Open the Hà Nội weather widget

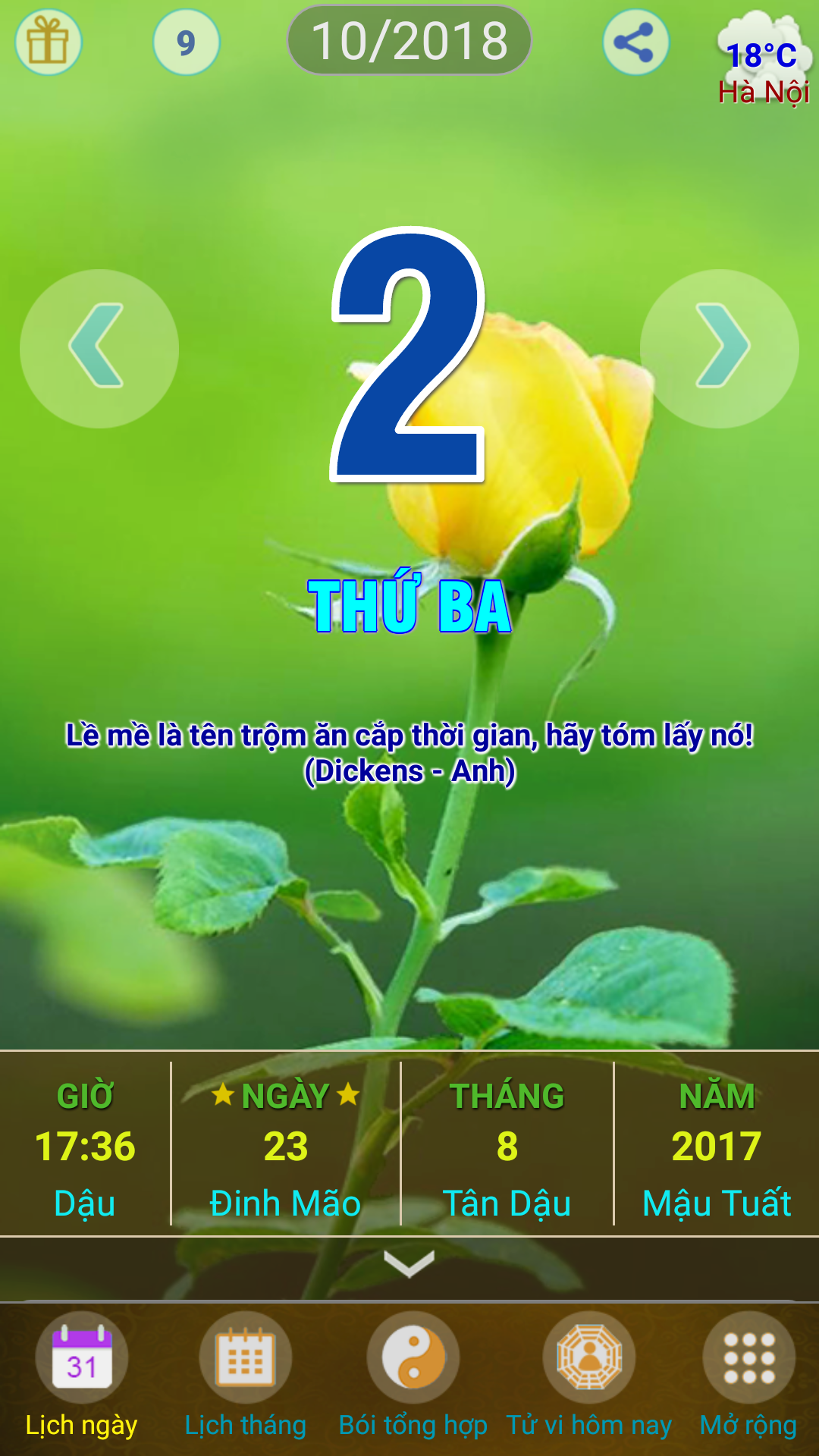(763, 61)
